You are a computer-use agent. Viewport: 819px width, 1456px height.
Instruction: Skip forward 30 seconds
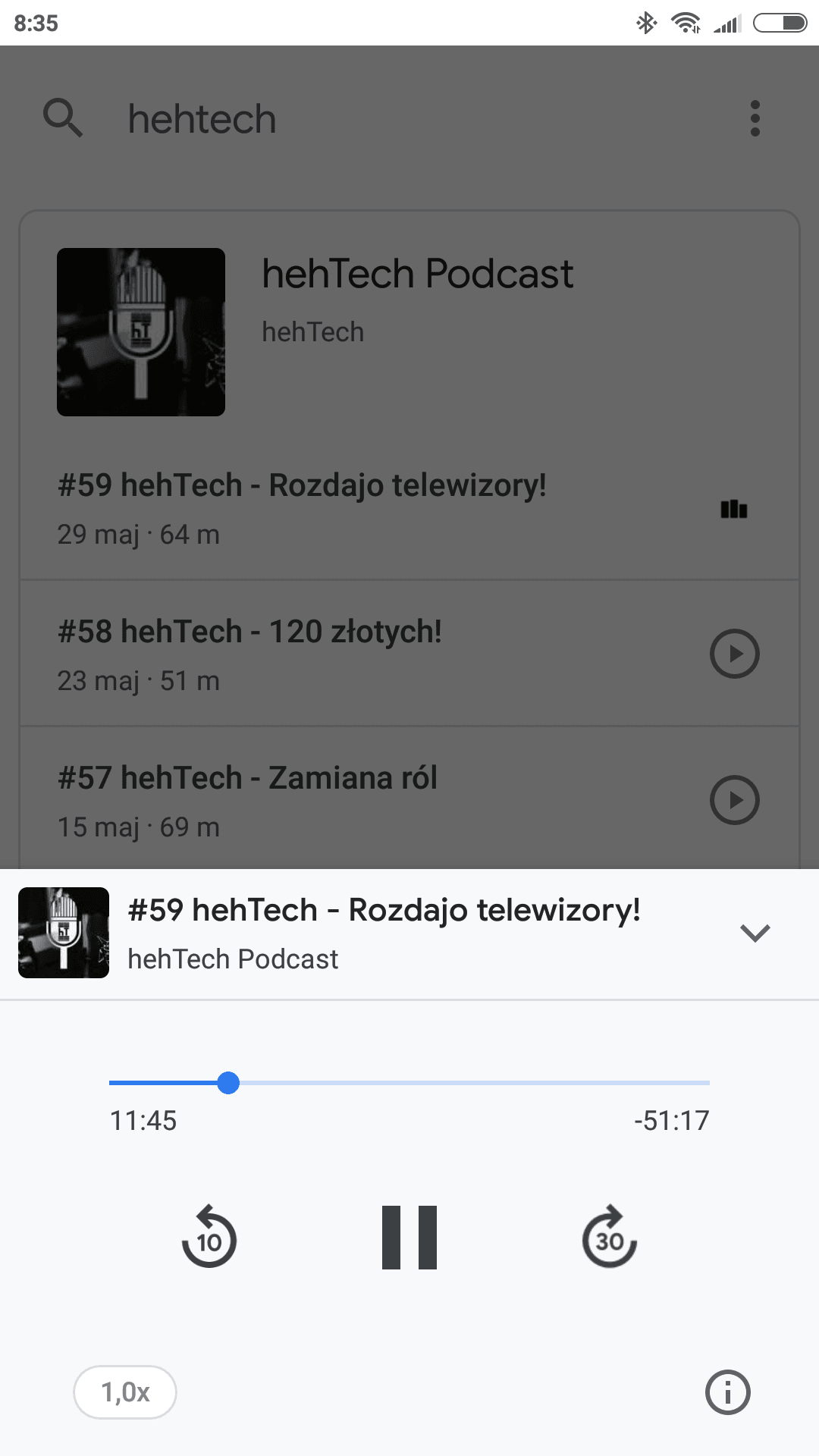tap(610, 1238)
